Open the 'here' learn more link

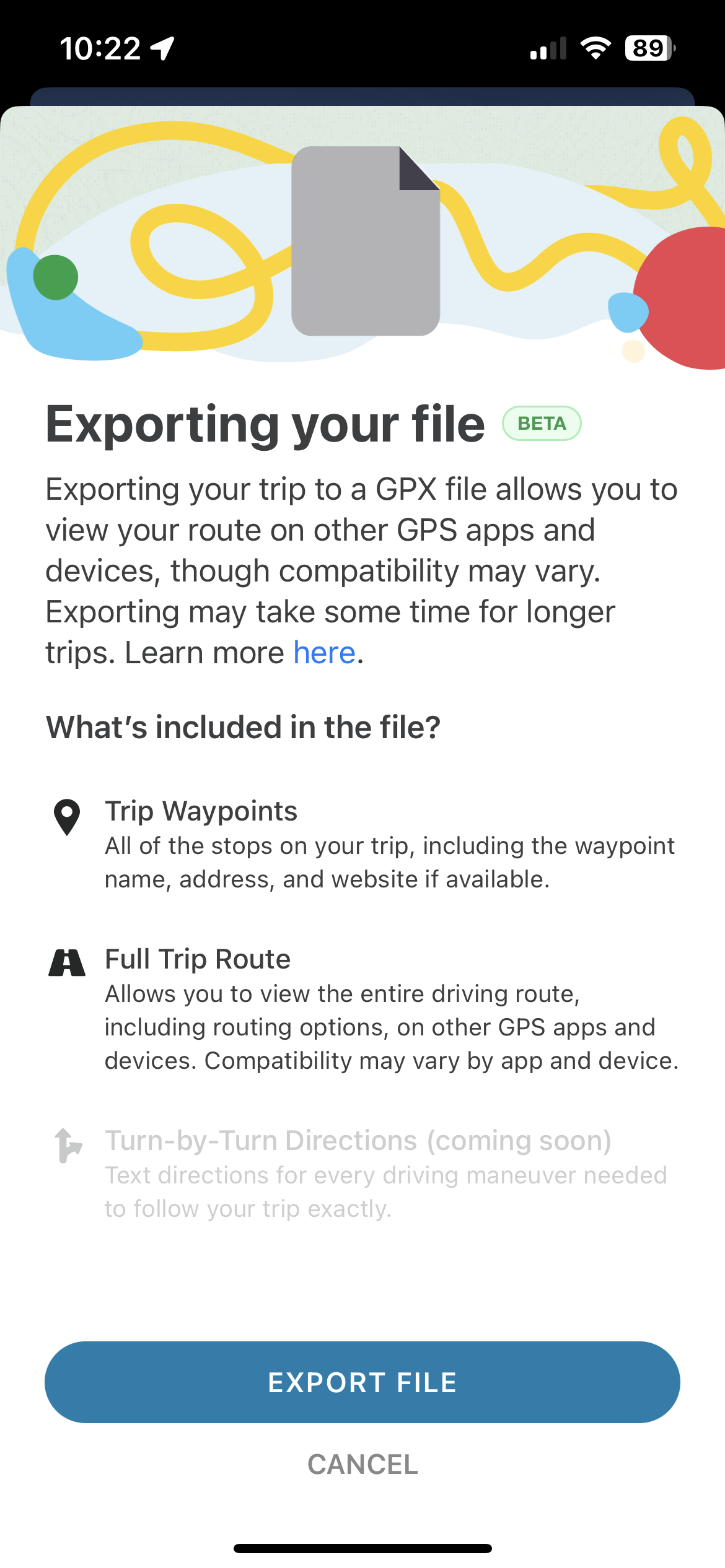click(x=324, y=653)
